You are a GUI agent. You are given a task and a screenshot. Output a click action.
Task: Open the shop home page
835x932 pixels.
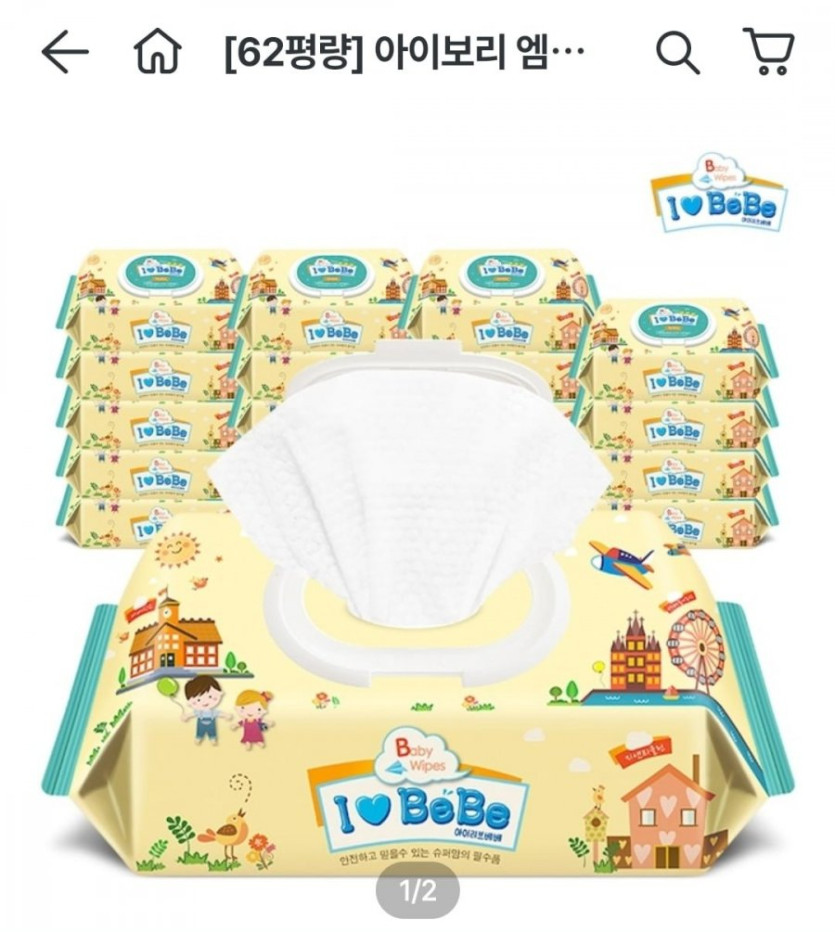point(158,53)
